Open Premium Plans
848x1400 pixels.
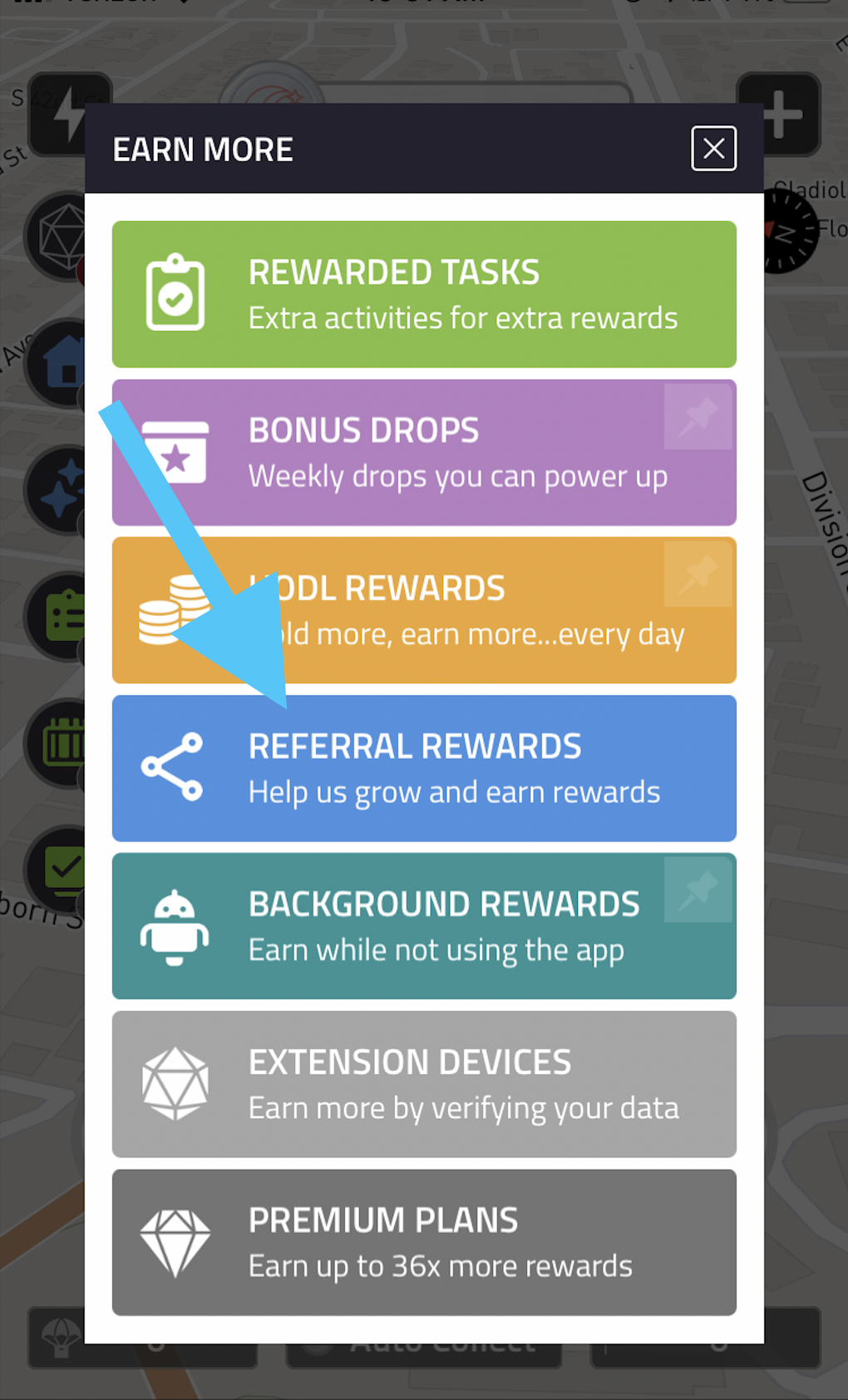(424, 1243)
